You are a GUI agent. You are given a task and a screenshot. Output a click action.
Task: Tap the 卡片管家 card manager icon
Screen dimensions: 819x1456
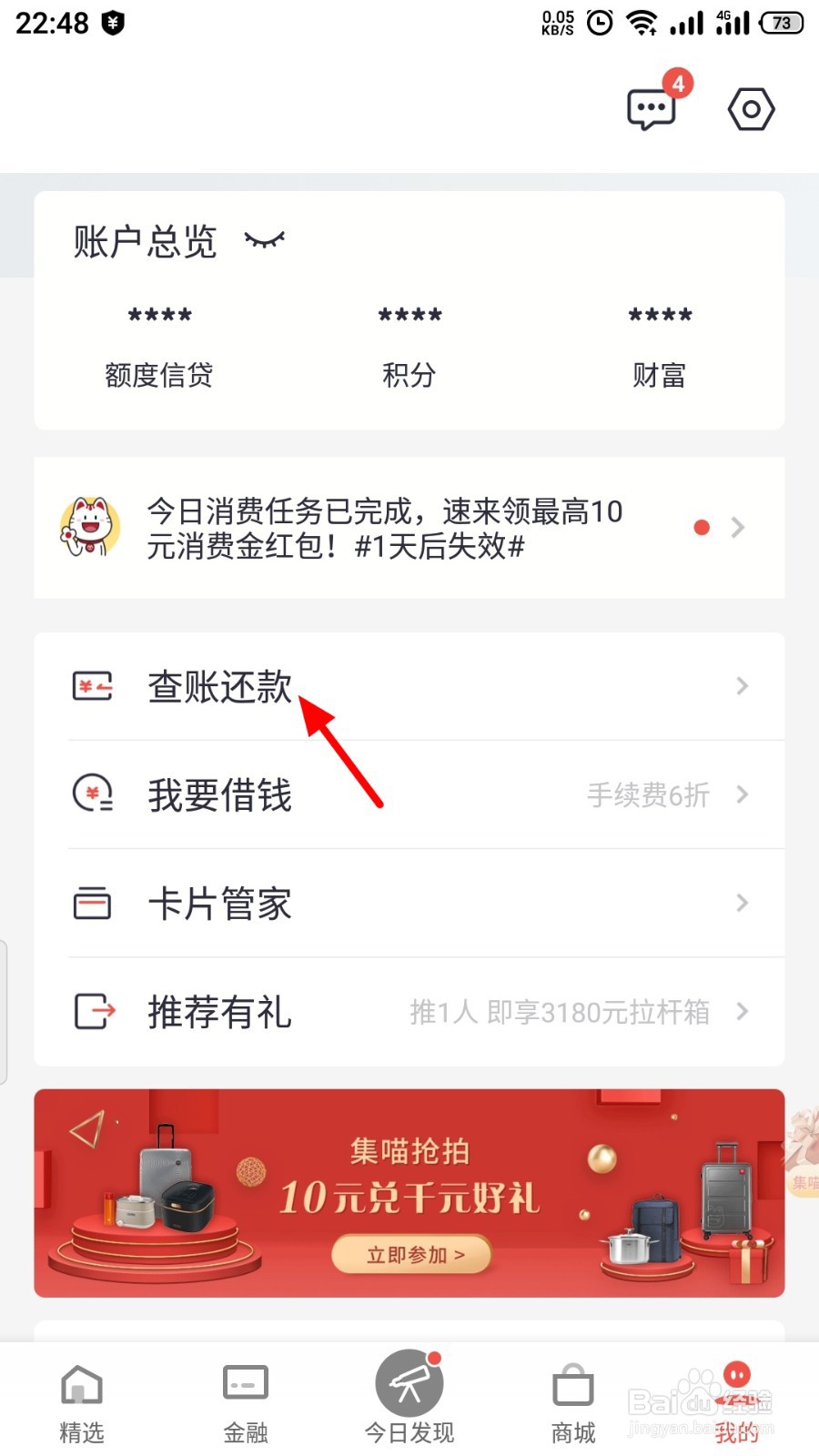pos(91,904)
